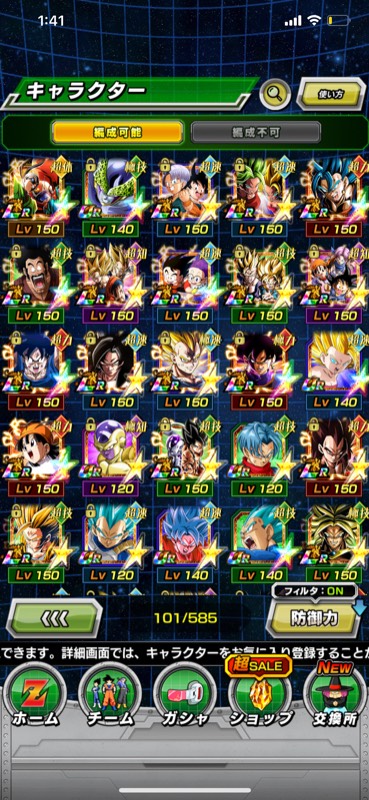The width and height of the screenshot is (369, 800).
Task: Open the チーム menu
Action: 110,695
